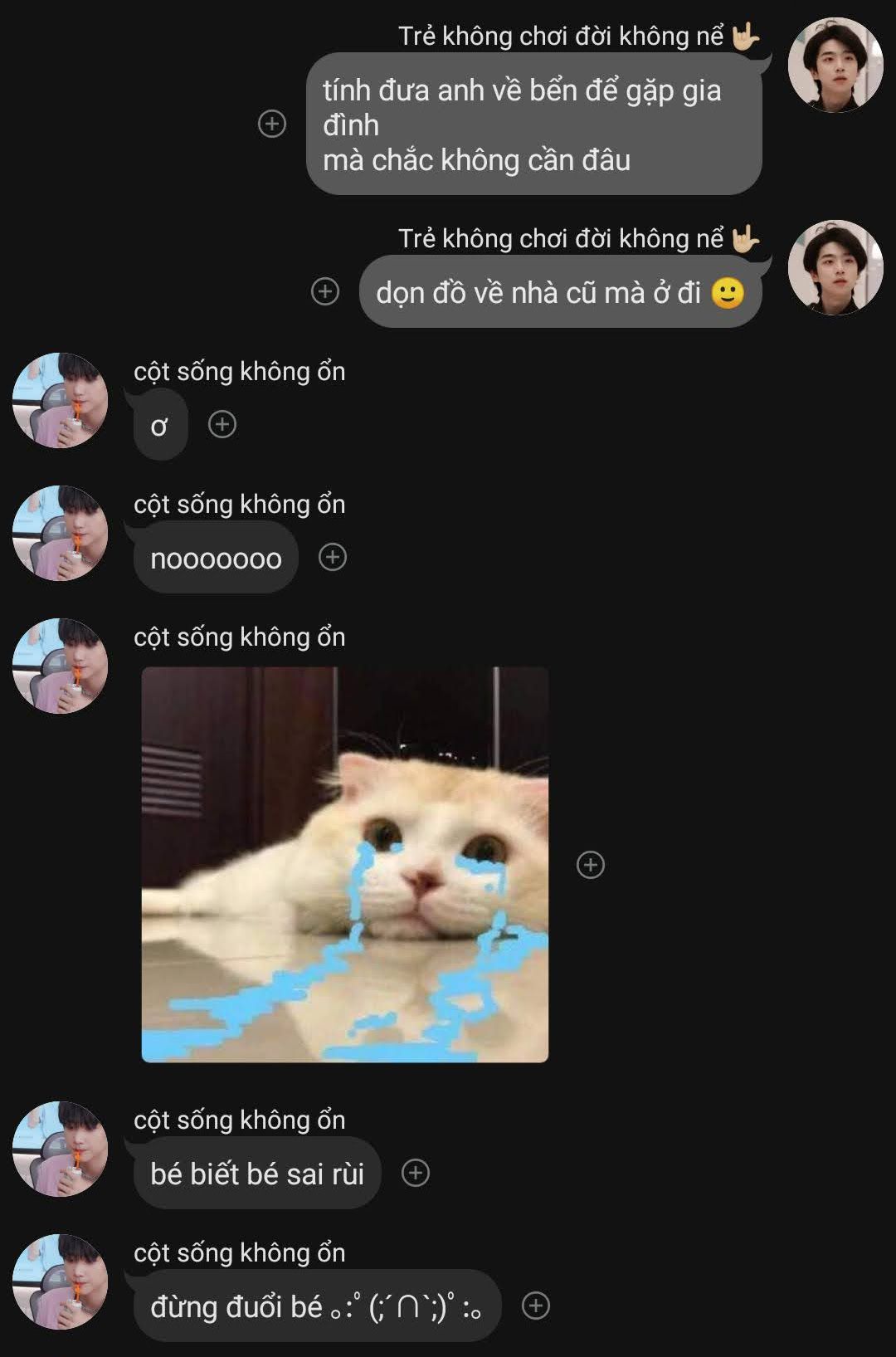The width and height of the screenshot is (896, 1357).
Task: Add reaction to the "ơ" message
Action: coord(222,424)
